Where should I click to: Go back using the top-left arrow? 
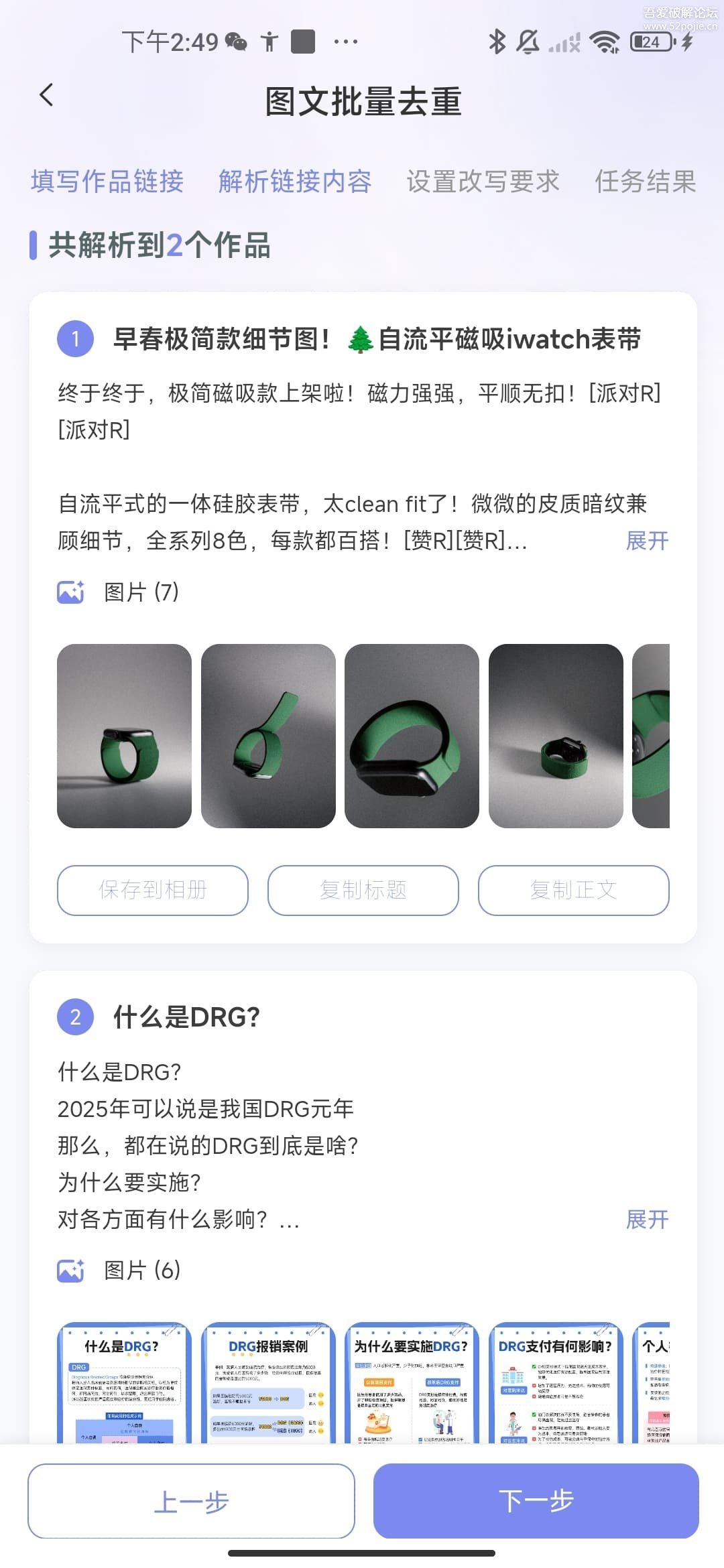(46, 96)
